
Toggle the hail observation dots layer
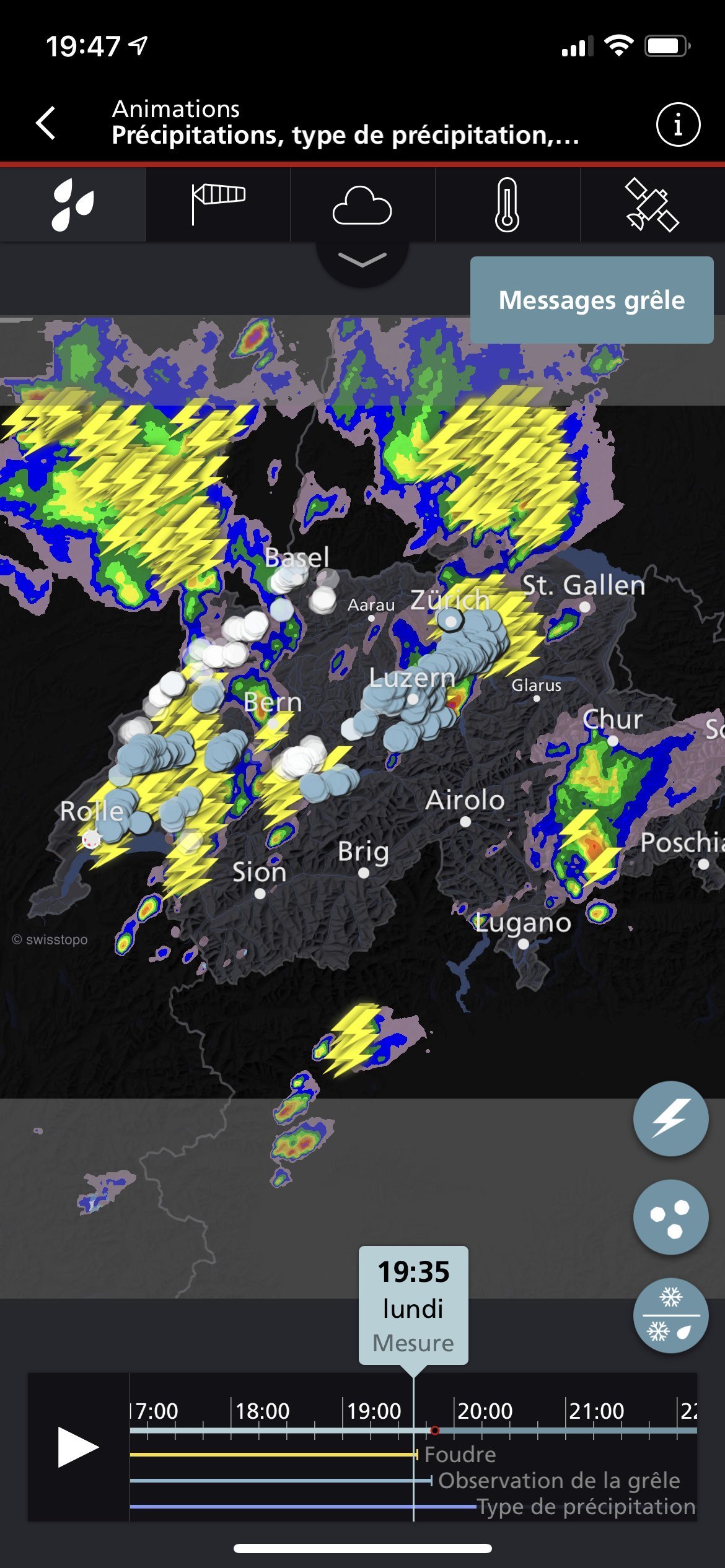tap(670, 1217)
